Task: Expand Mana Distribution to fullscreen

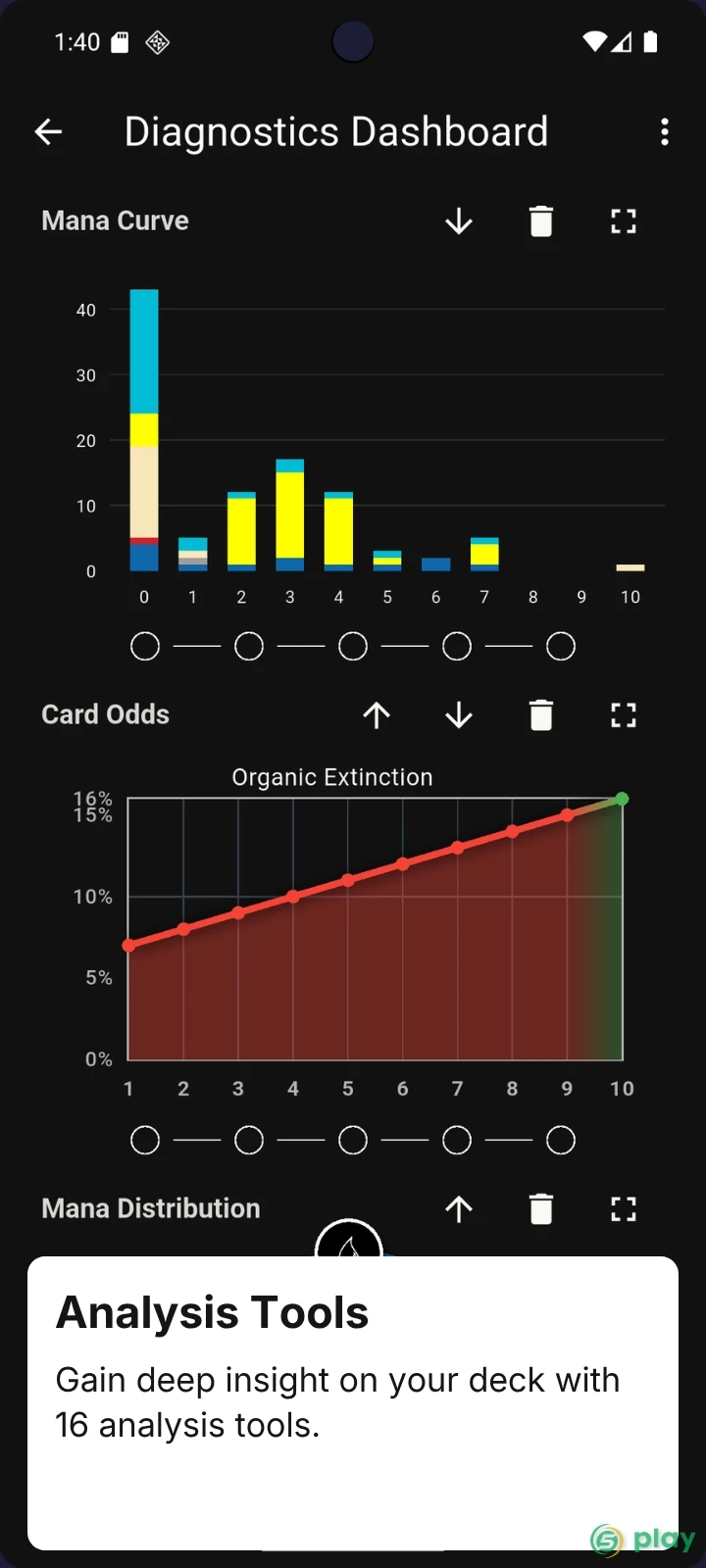Action: point(624,1209)
